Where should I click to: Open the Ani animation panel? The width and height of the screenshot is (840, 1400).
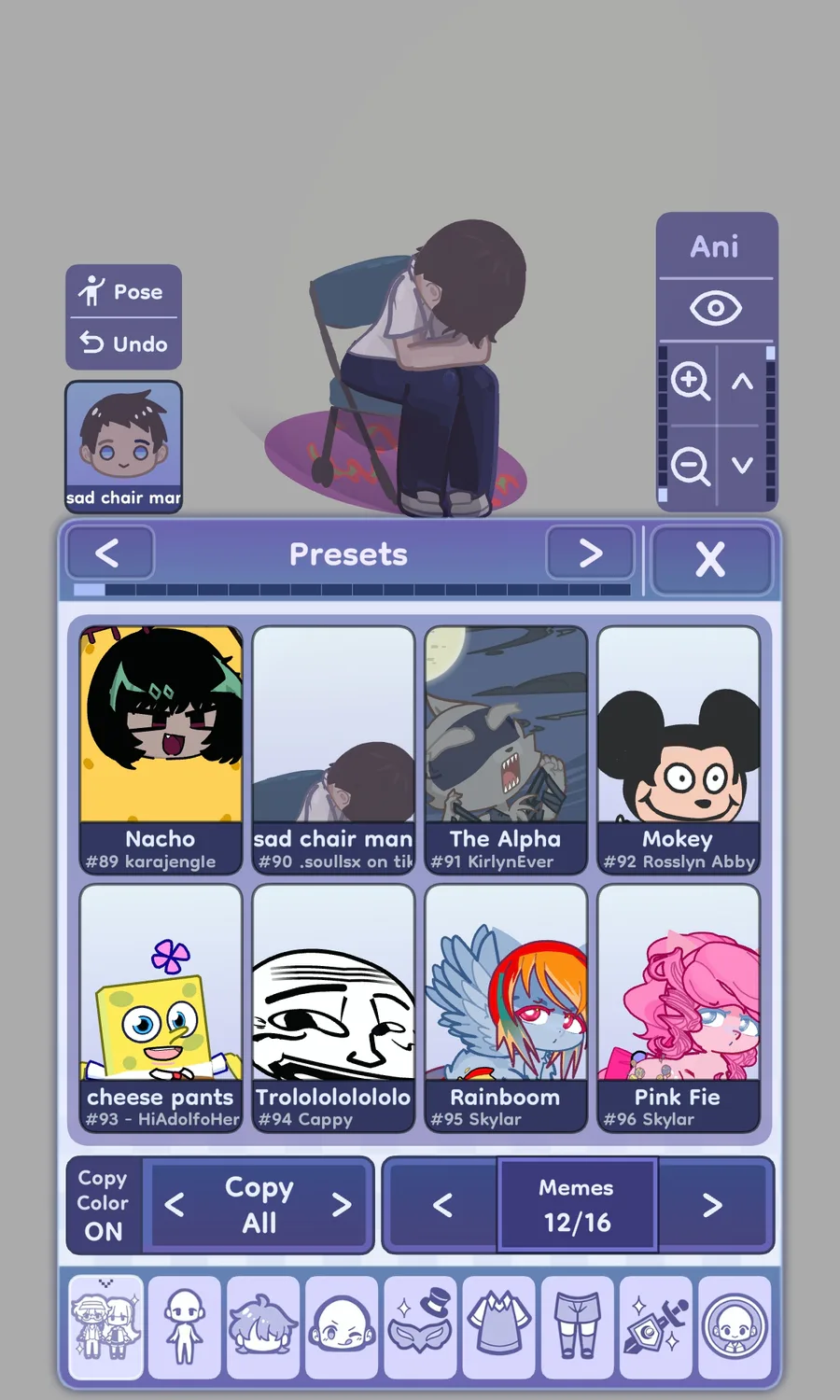tap(715, 246)
